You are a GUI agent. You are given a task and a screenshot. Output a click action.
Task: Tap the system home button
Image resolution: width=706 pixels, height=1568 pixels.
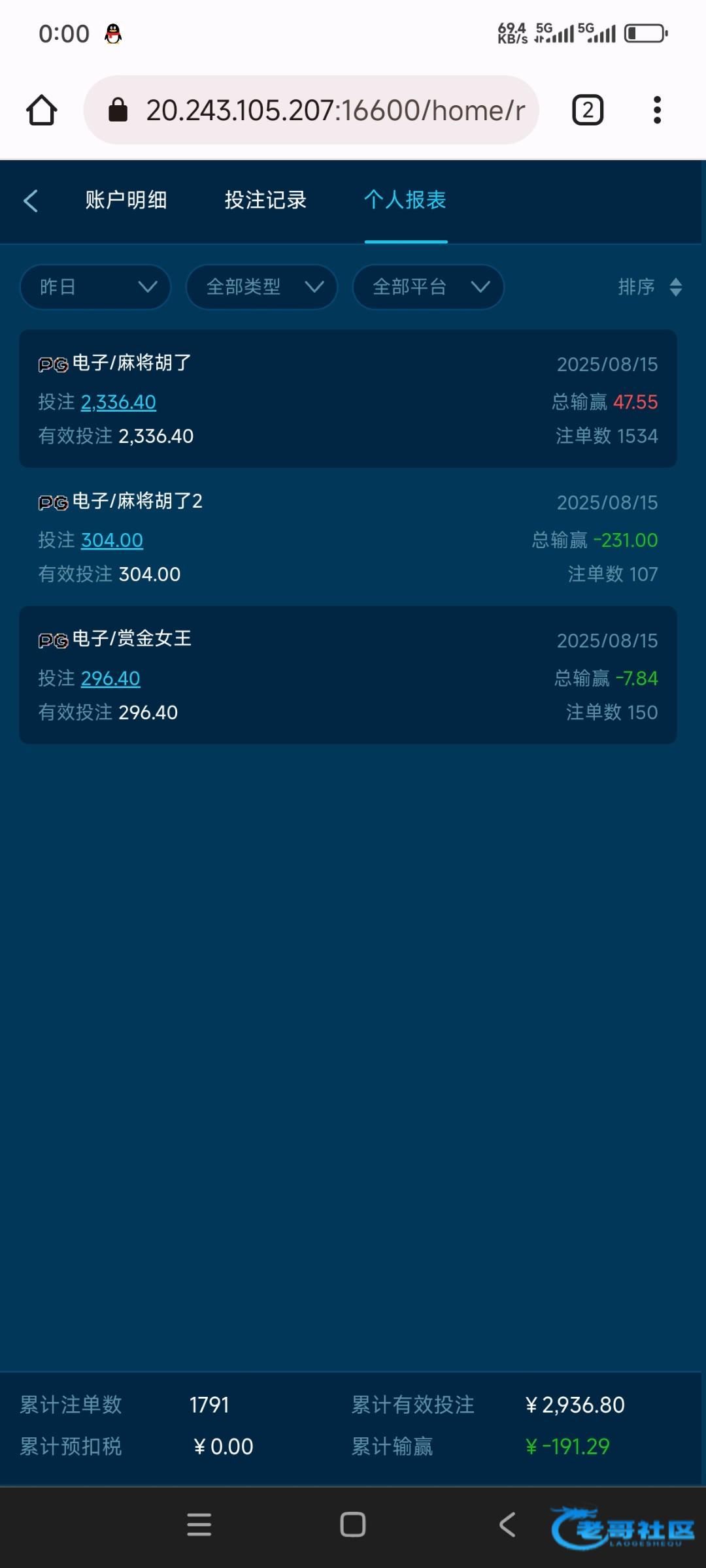pyautogui.click(x=353, y=1525)
